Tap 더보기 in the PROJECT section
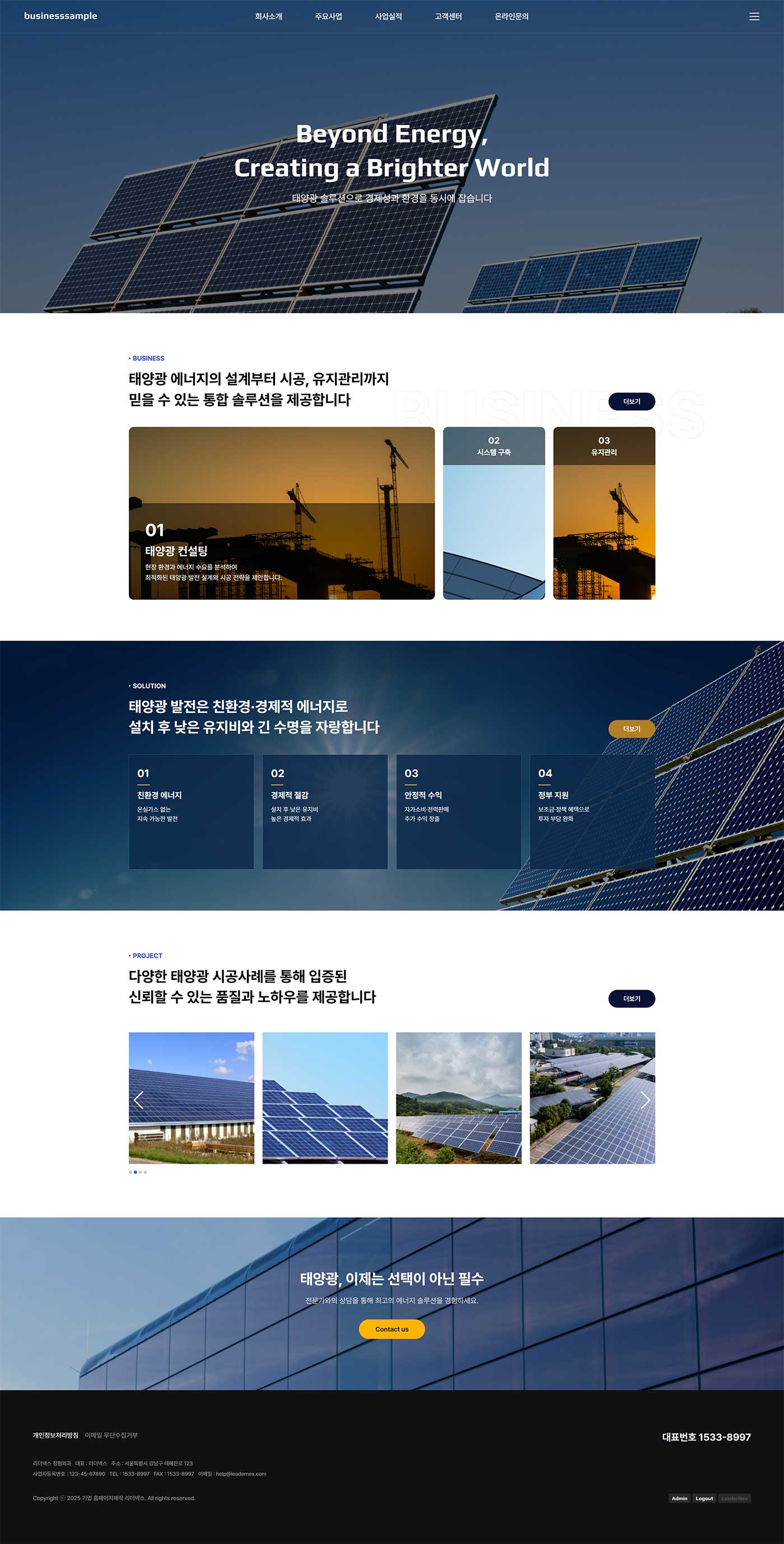This screenshot has height=1544, width=784. tap(631, 999)
